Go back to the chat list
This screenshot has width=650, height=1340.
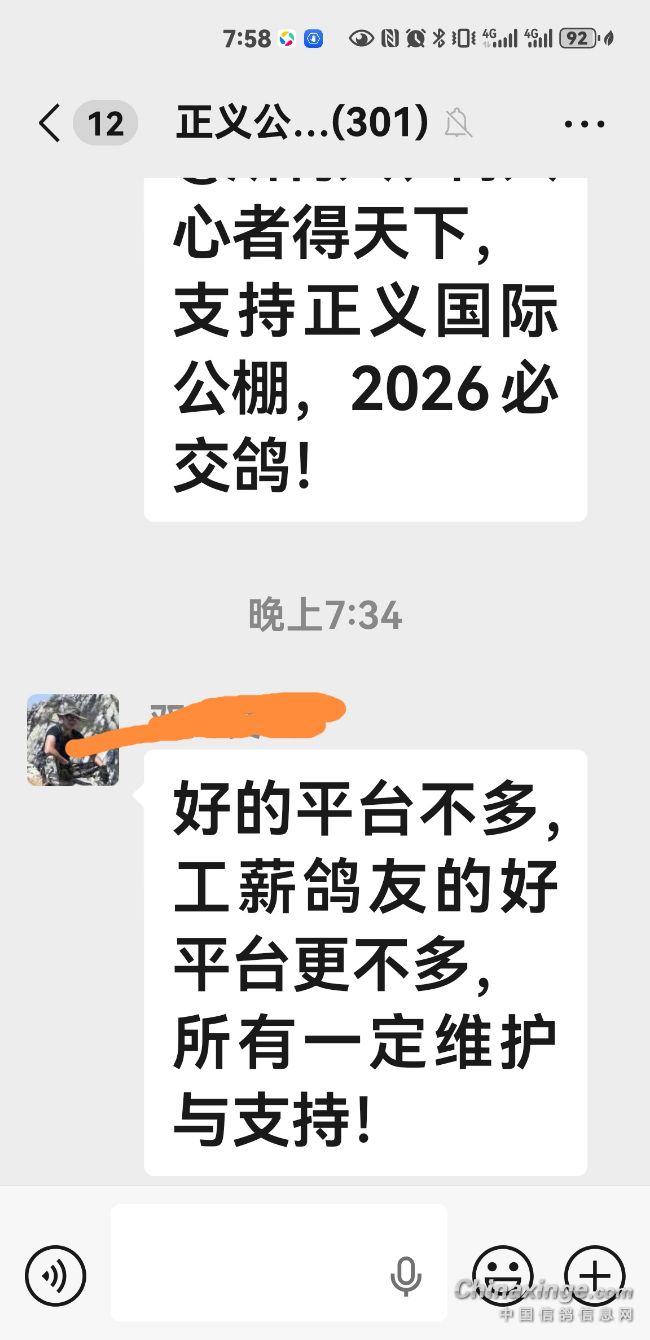50,124
